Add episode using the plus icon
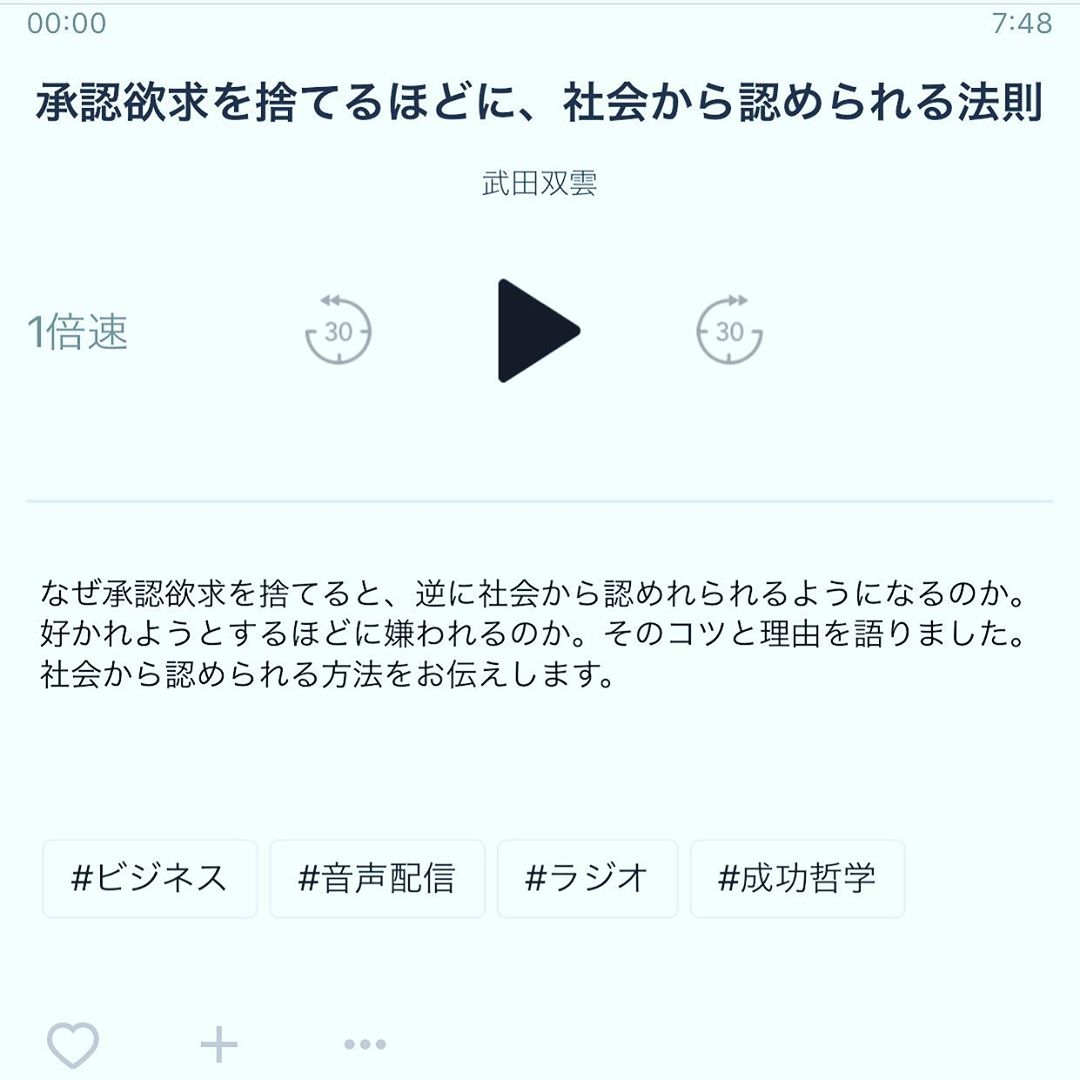Viewport: 1080px width, 1080px height. tap(219, 1045)
